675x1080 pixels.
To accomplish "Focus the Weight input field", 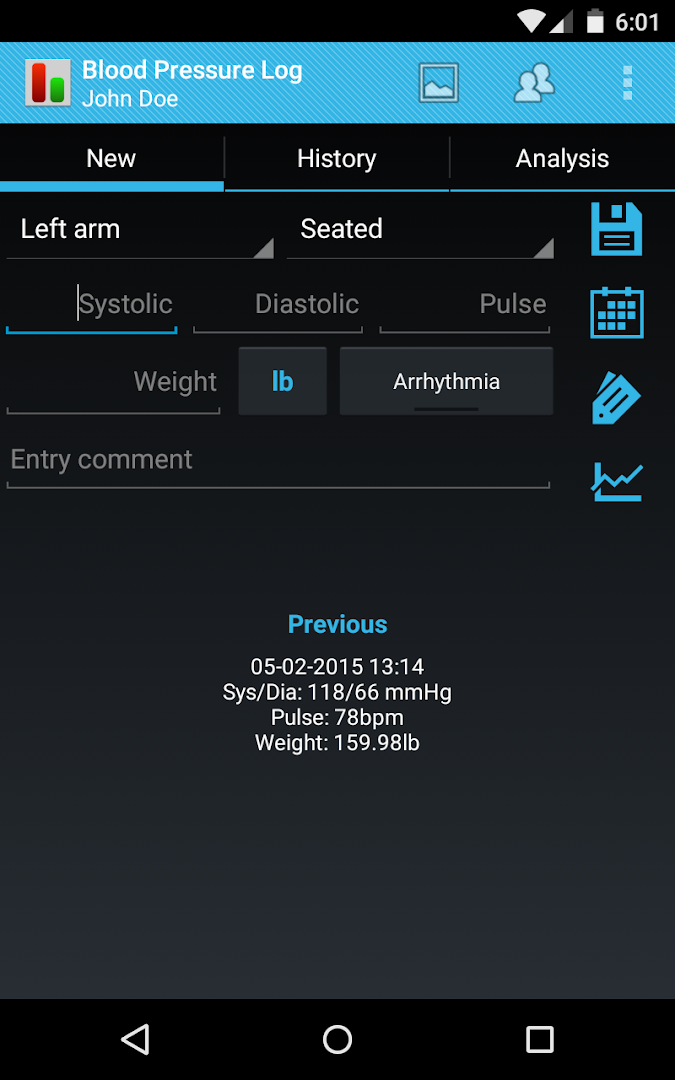I will [x=114, y=382].
